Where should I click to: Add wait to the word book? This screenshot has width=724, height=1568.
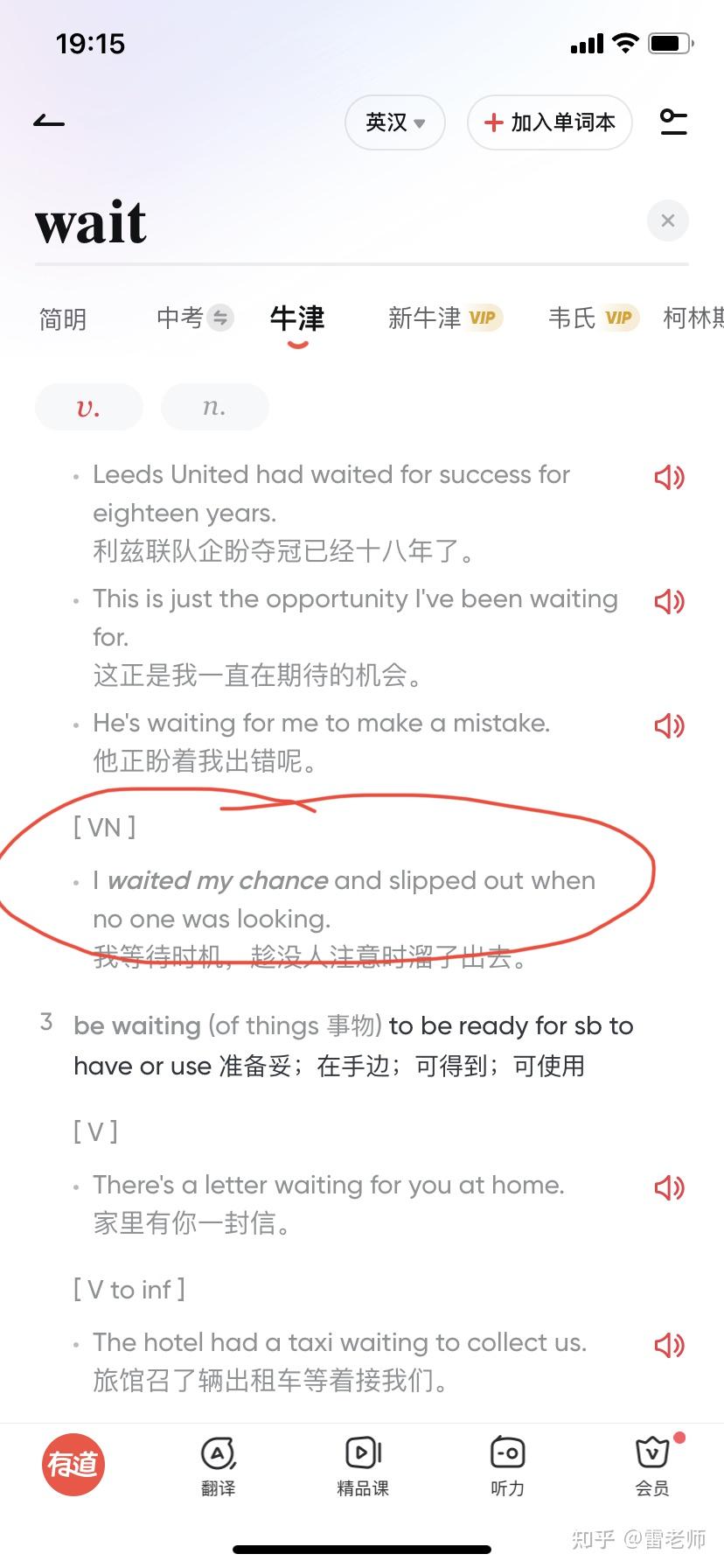coord(549,122)
